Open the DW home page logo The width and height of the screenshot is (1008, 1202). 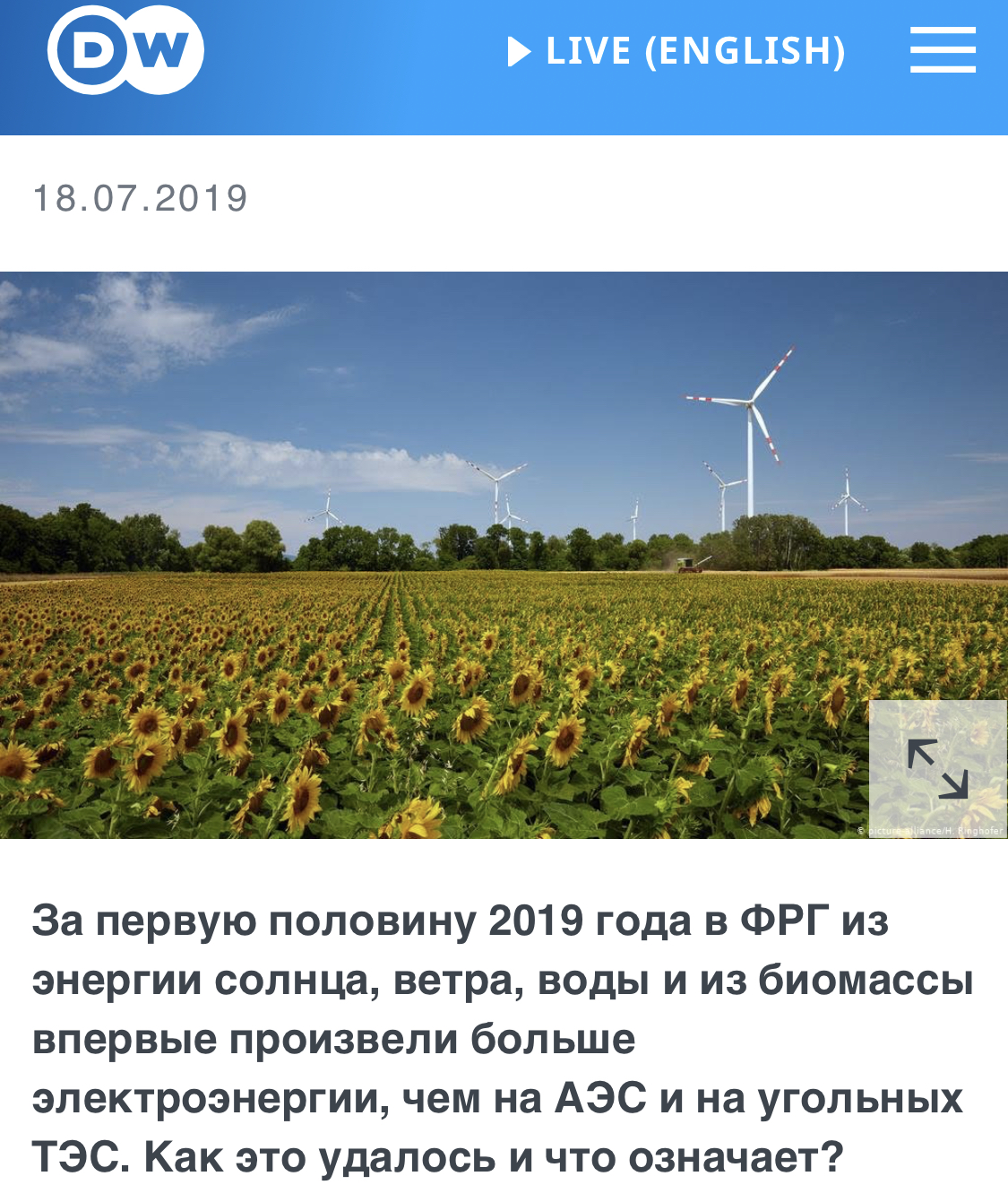pyautogui.click(x=125, y=51)
